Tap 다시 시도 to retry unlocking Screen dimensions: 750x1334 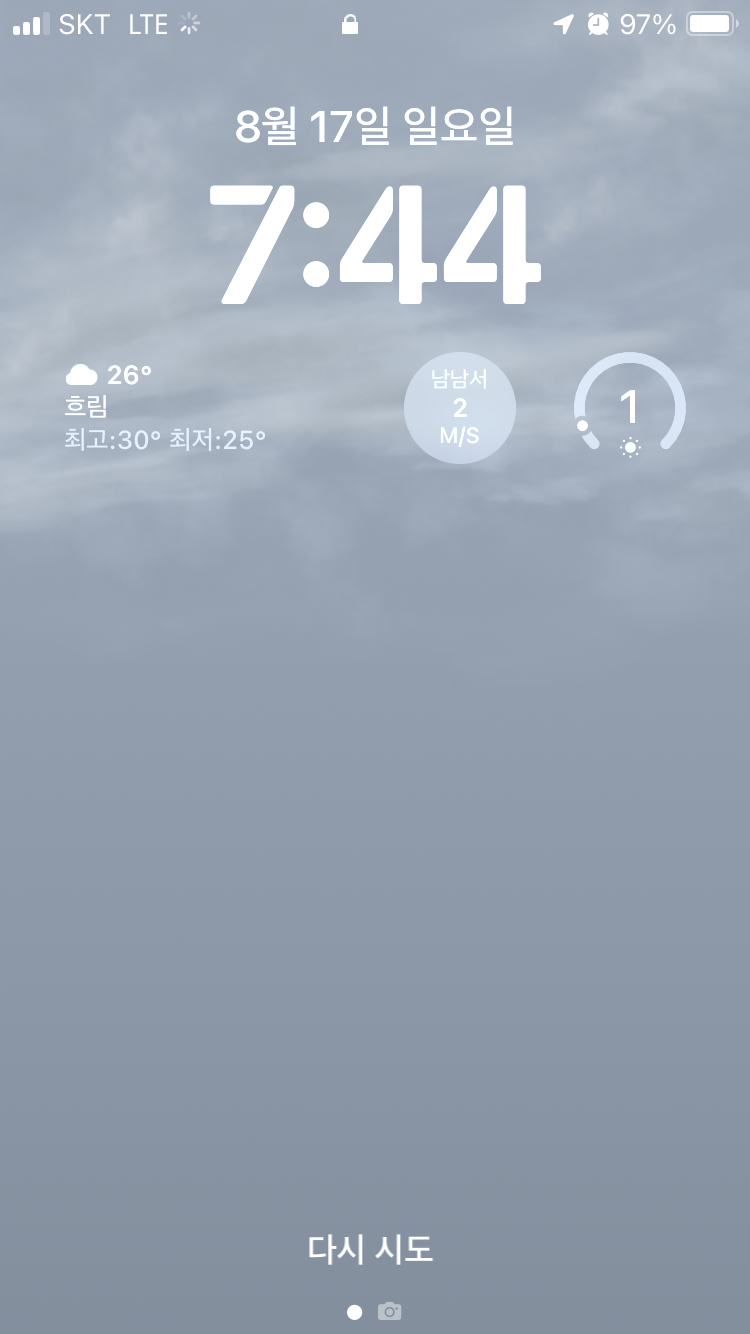(x=370, y=1249)
